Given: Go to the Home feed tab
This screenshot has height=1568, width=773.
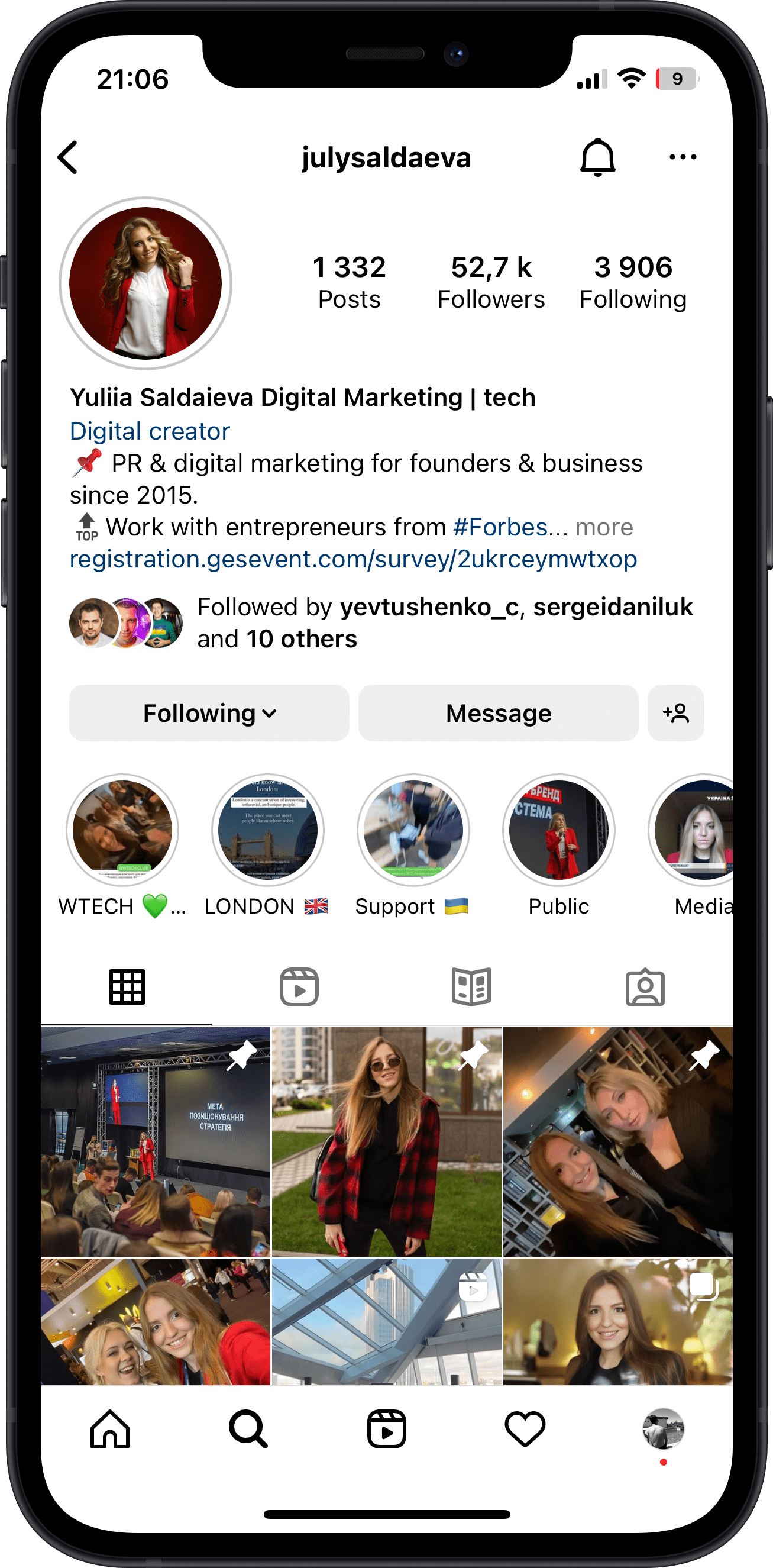Looking at the screenshot, I should tap(110, 1428).
